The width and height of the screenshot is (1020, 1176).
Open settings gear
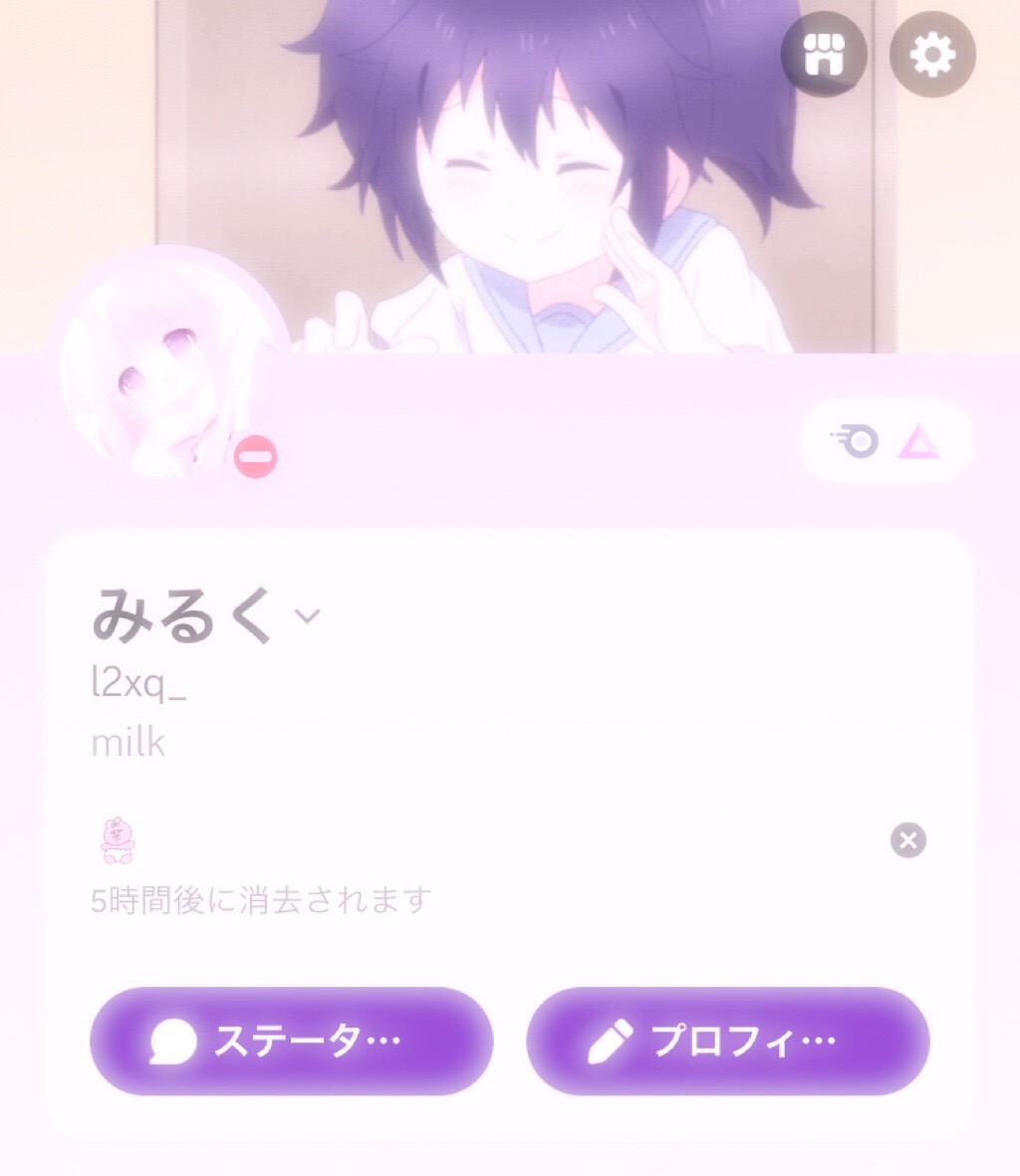pos(931,54)
